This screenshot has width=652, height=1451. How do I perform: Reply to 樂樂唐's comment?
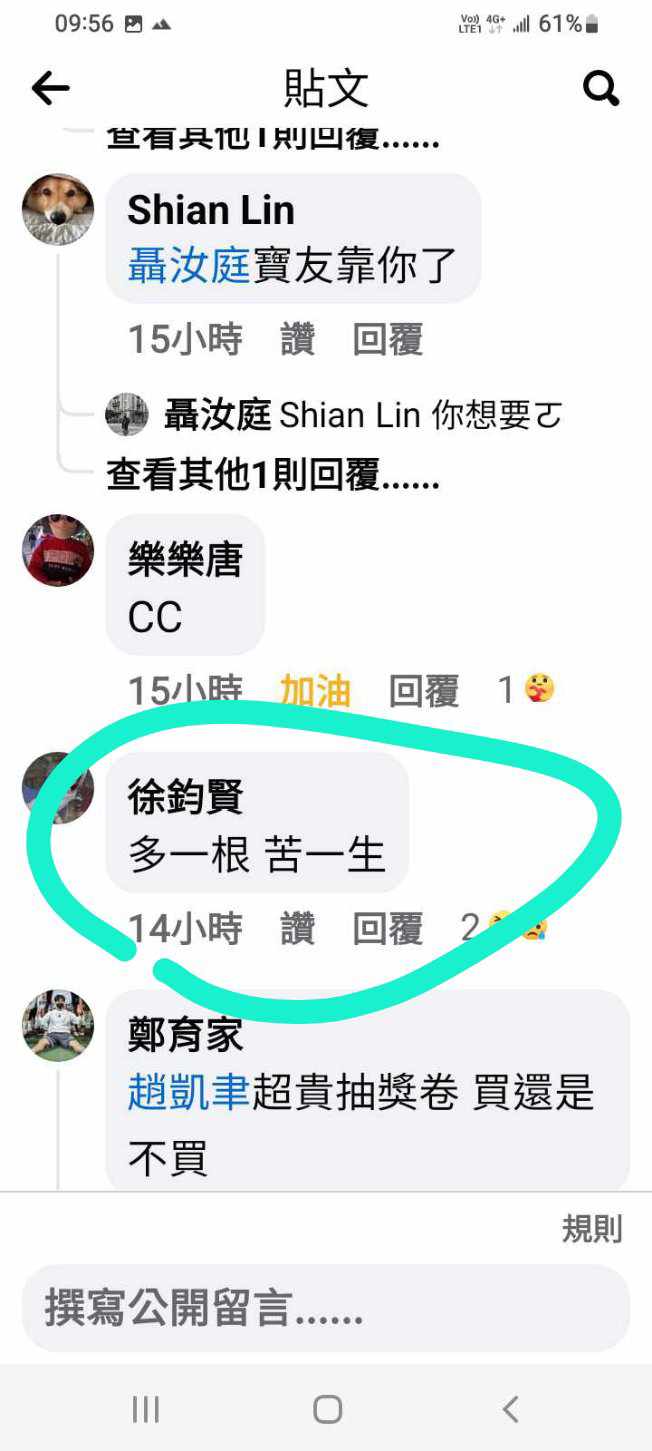pos(424,690)
